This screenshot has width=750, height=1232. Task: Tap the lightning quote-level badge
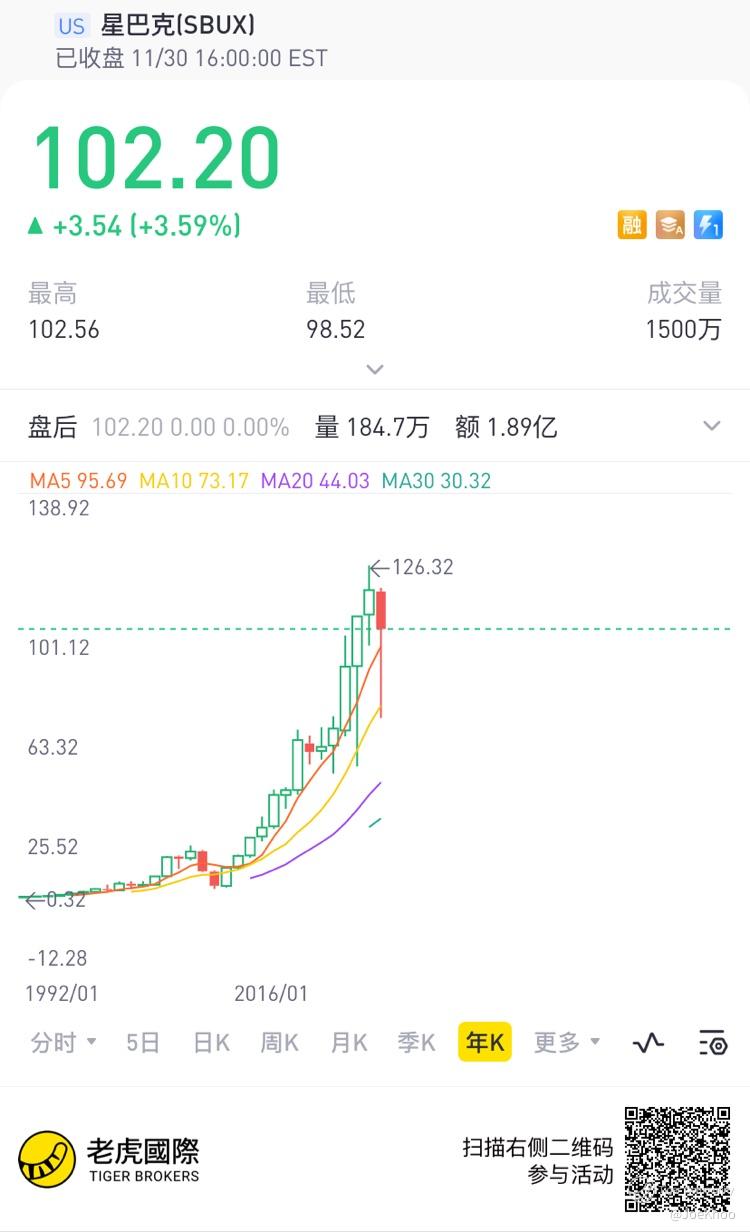[x=708, y=225]
